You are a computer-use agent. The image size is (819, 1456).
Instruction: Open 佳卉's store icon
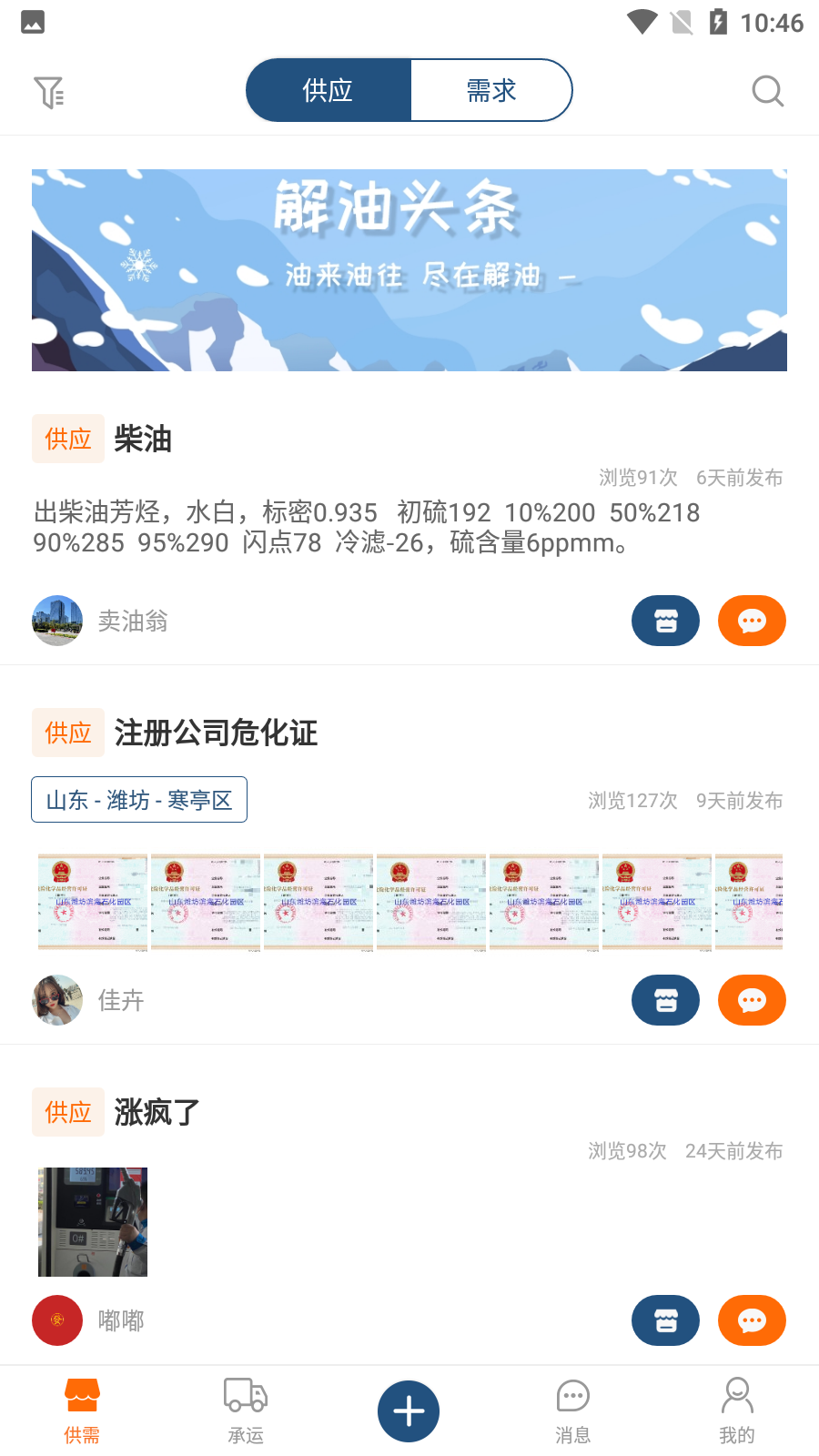(x=665, y=1000)
